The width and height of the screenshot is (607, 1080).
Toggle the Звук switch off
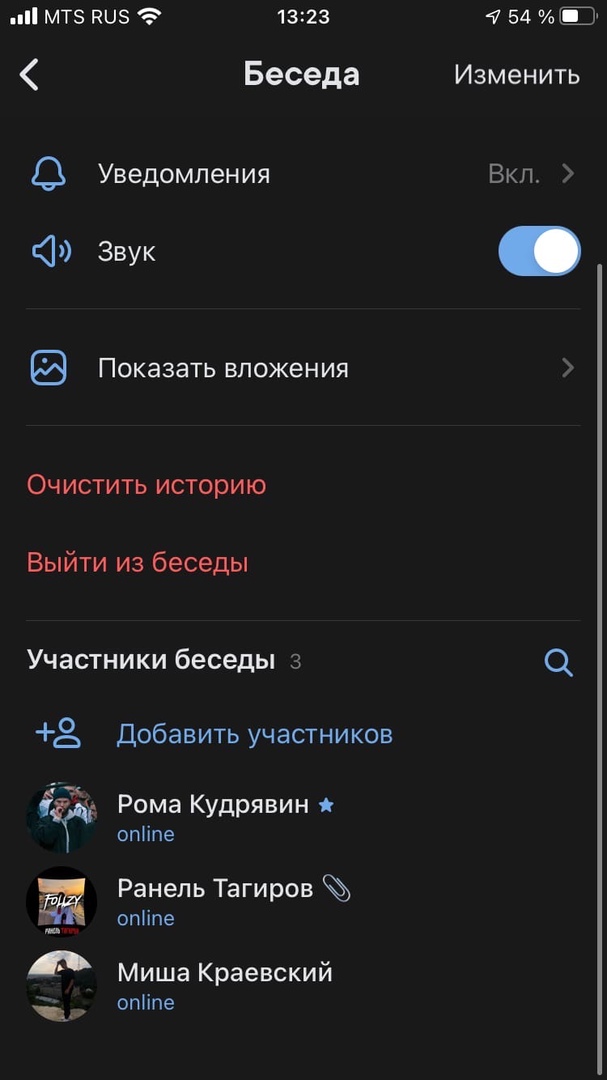tap(539, 251)
